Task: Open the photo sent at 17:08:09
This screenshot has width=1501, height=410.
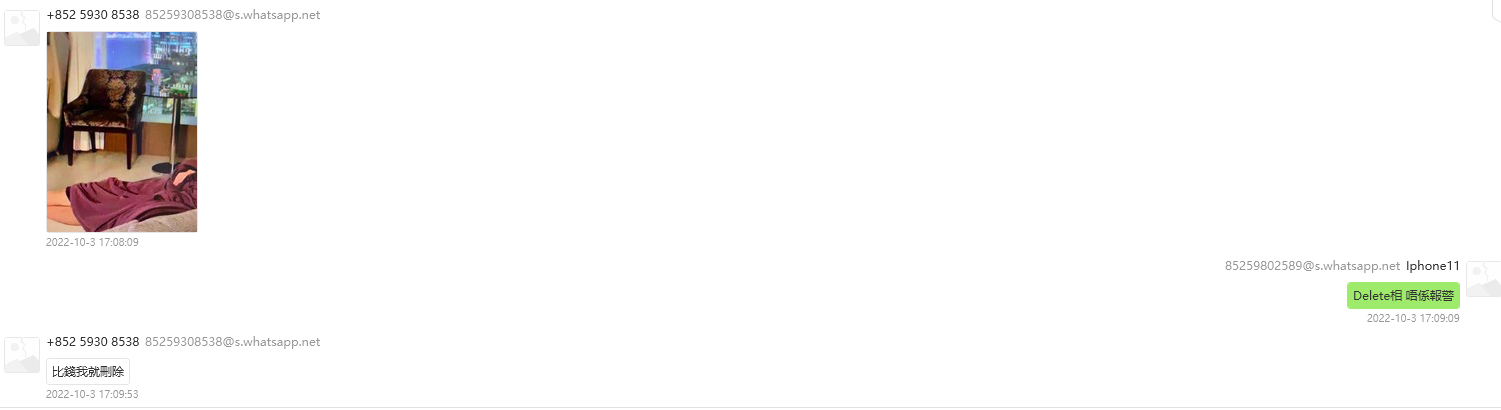Action: pos(121,131)
